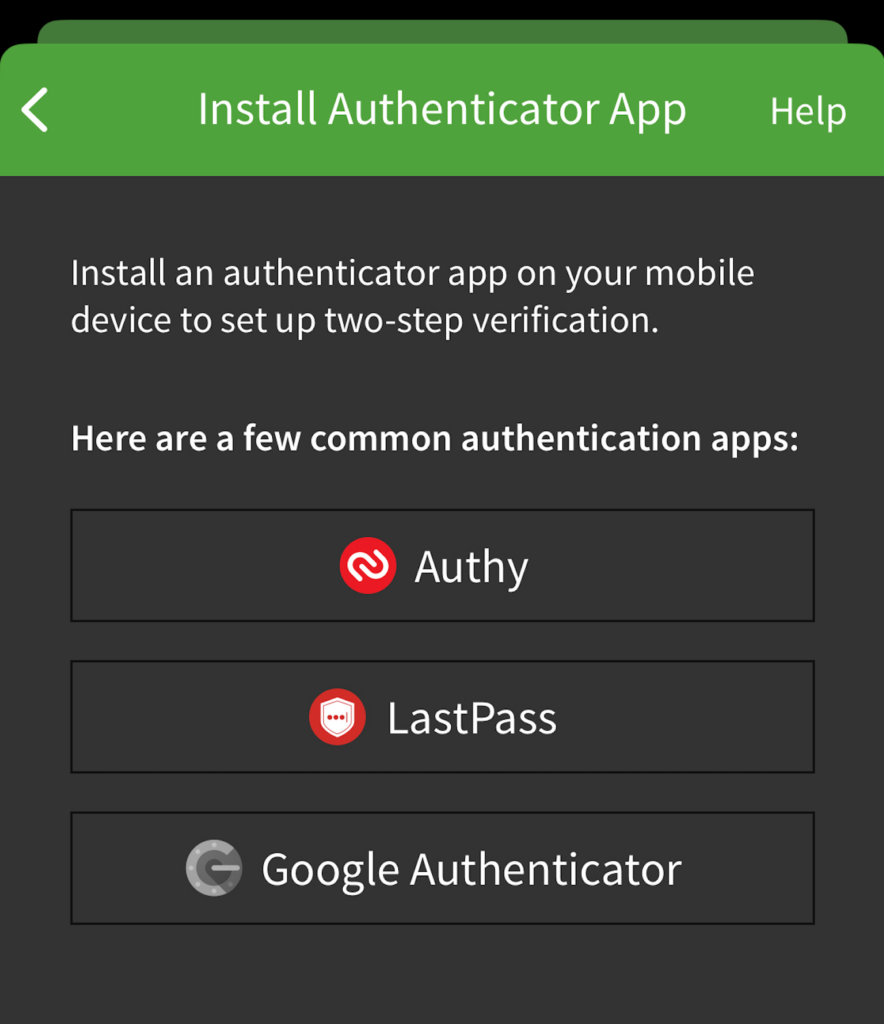Image resolution: width=884 pixels, height=1024 pixels.
Task: Click the Google Authenticator lock-style logo
Action: pos(215,868)
